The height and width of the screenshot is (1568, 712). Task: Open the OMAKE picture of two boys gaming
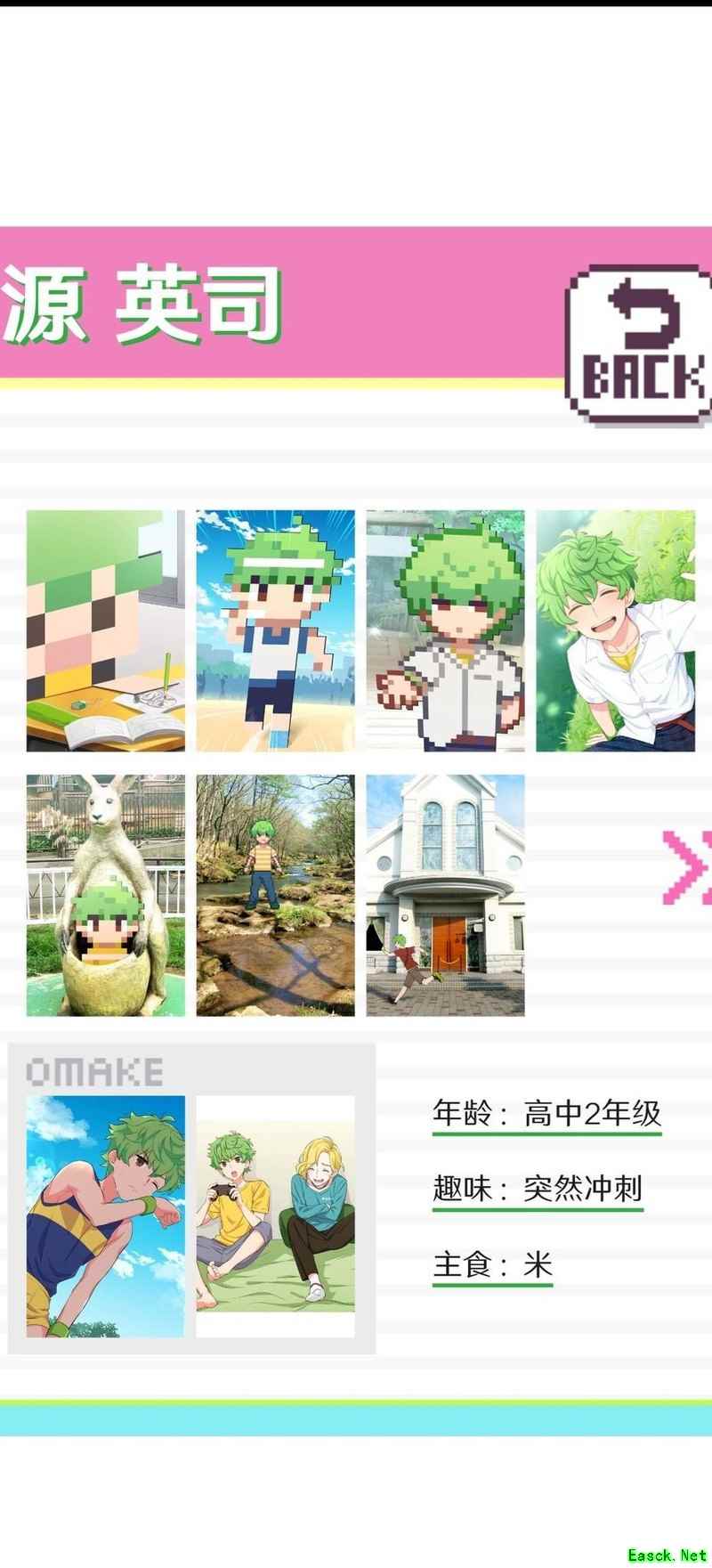[x=275, y=1216]
